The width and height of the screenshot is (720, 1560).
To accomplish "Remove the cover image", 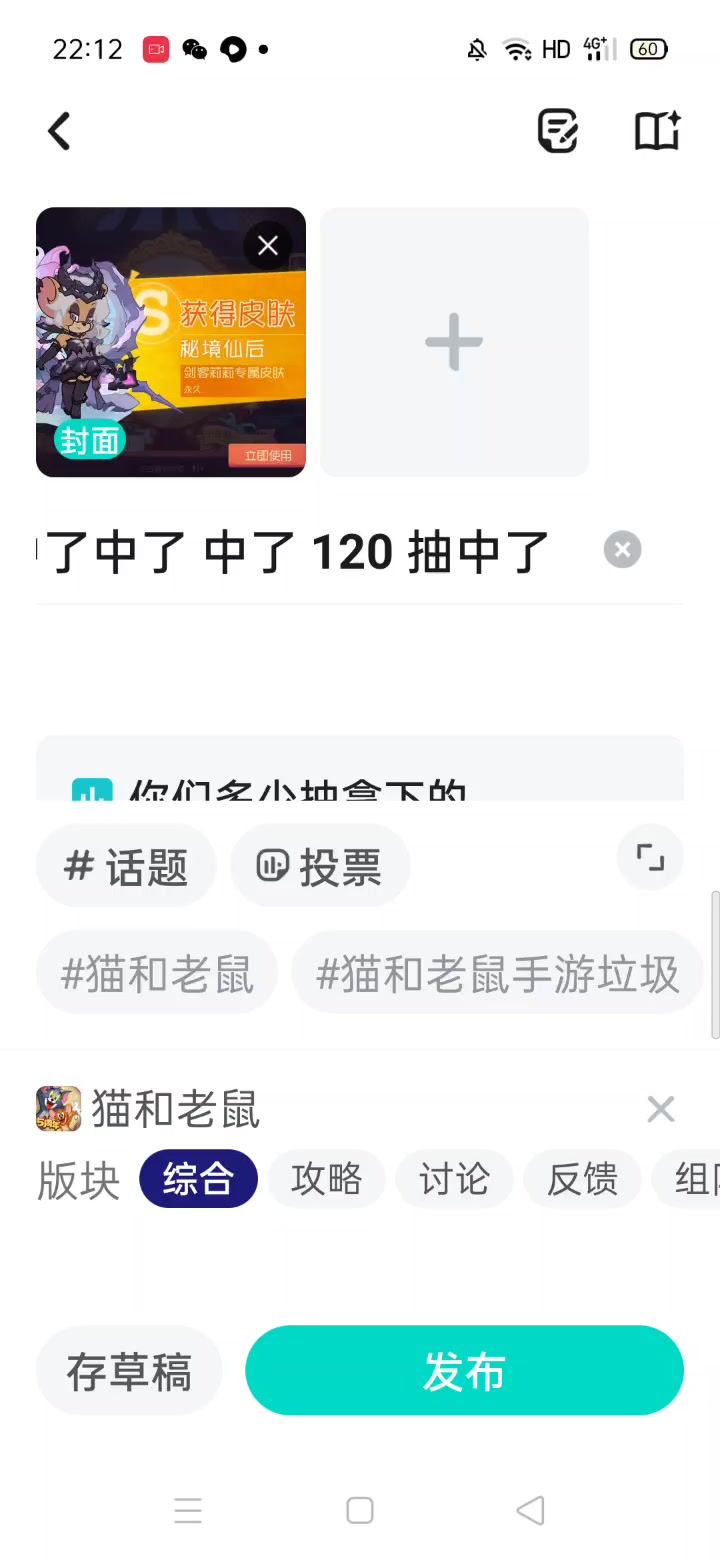I will pyautogui.click(x=268, y=245).
